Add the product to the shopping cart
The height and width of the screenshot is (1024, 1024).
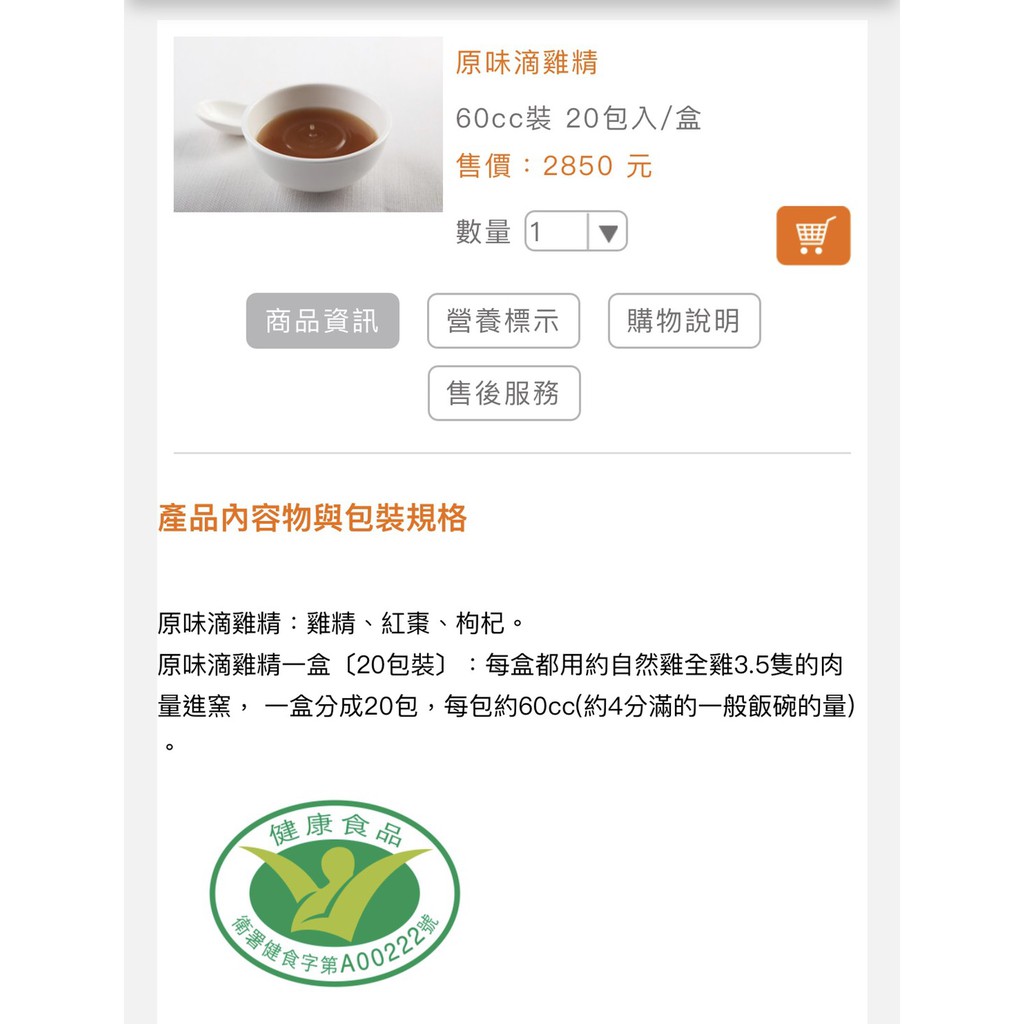813,236
